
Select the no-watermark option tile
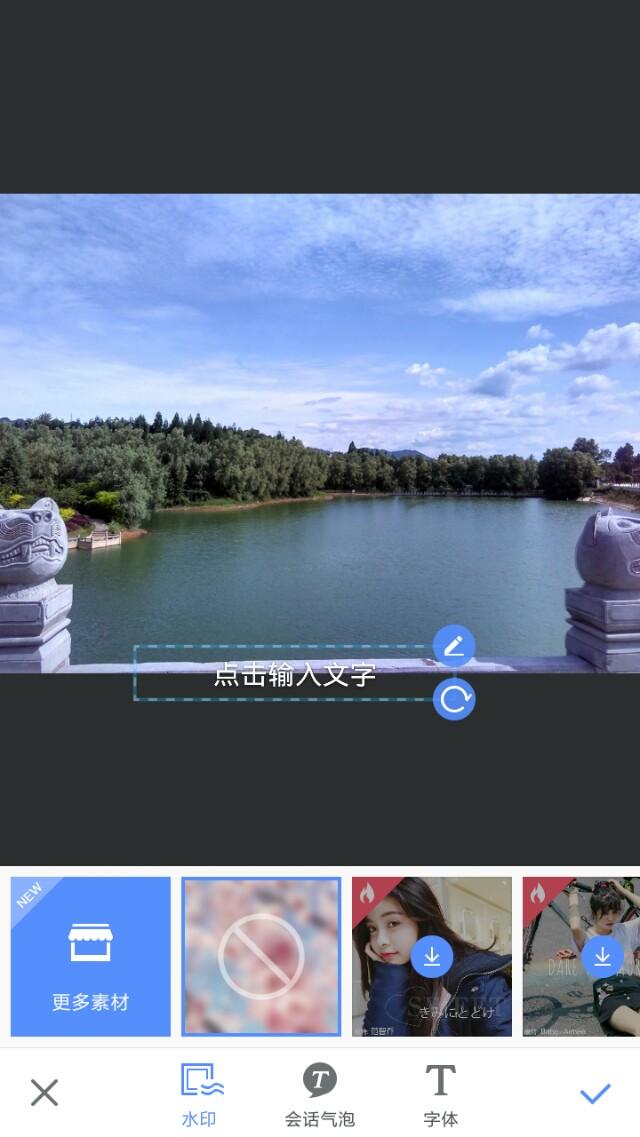(x=261, y=956)
